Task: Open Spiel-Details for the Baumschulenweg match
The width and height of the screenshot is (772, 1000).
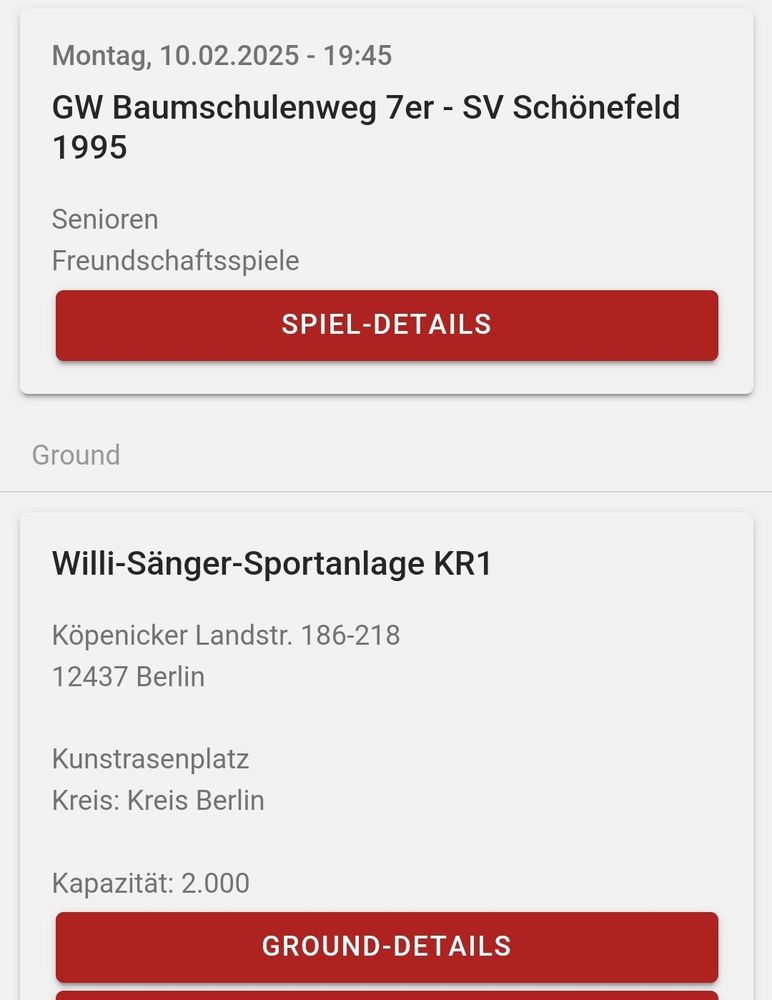Action: 386,325
